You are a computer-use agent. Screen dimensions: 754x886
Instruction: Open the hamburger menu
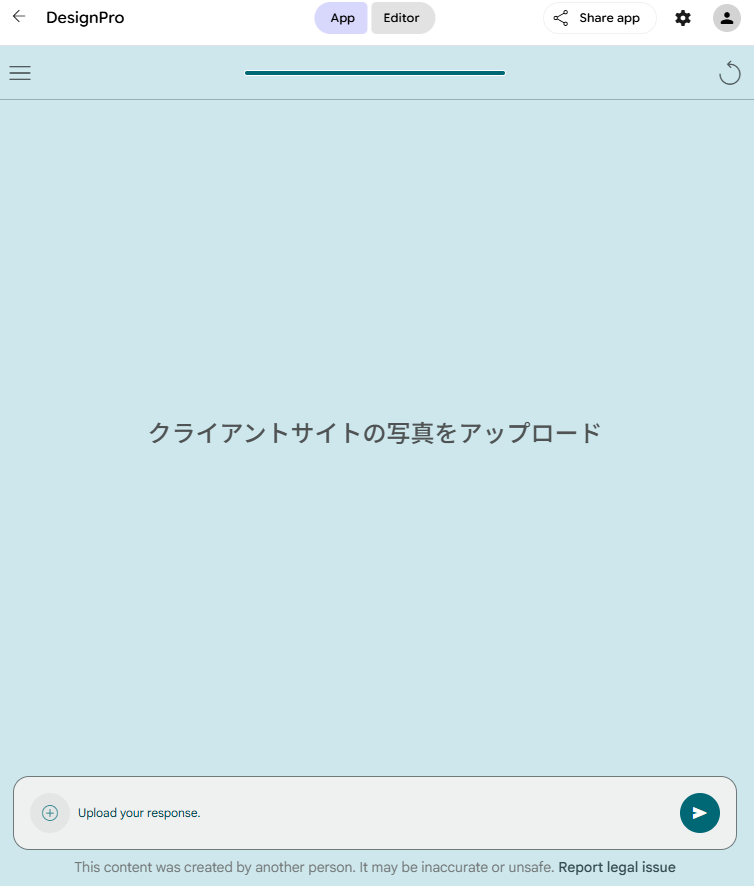20,73
